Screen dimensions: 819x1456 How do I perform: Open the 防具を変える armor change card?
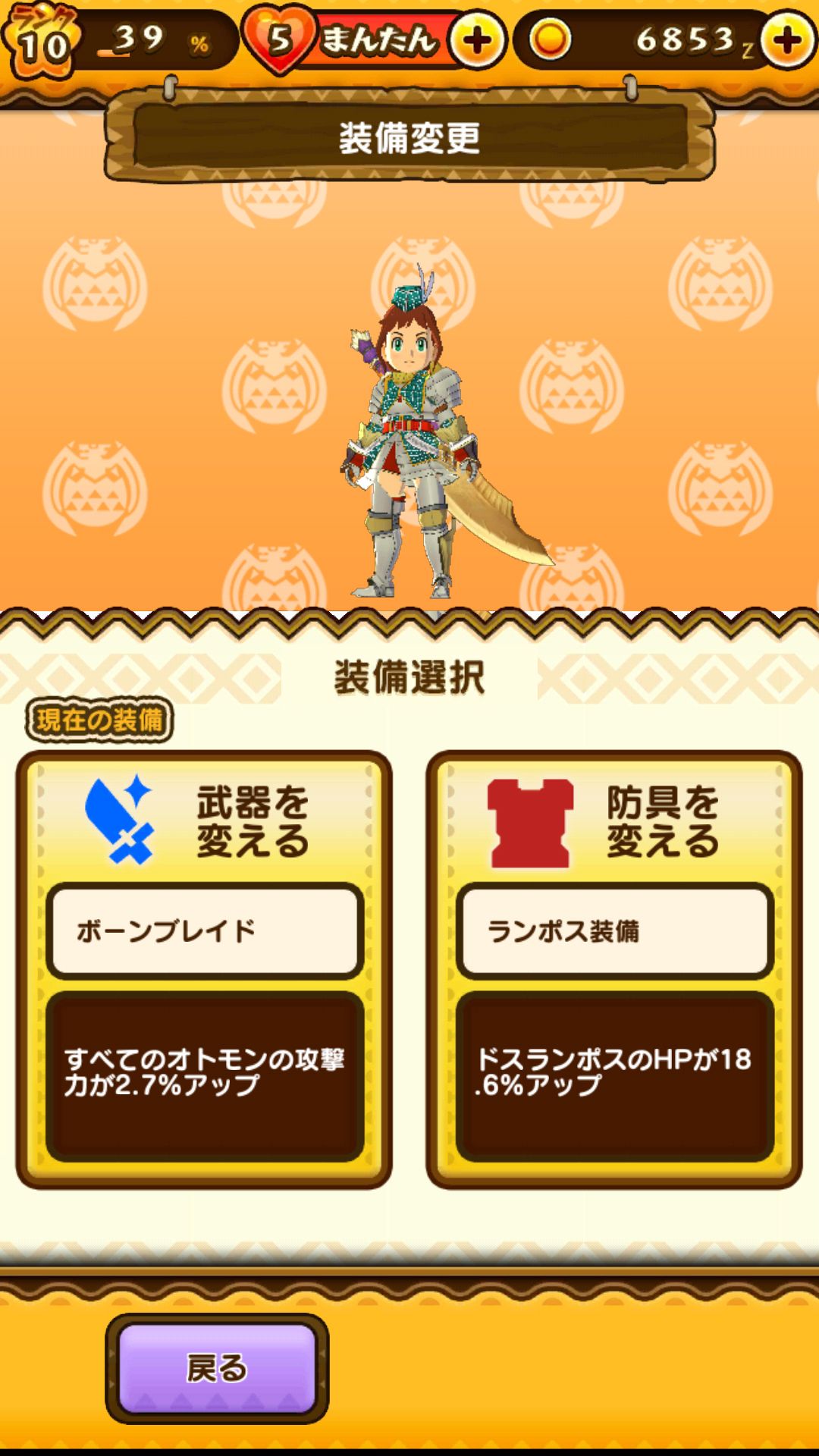(x=613, y=821)
